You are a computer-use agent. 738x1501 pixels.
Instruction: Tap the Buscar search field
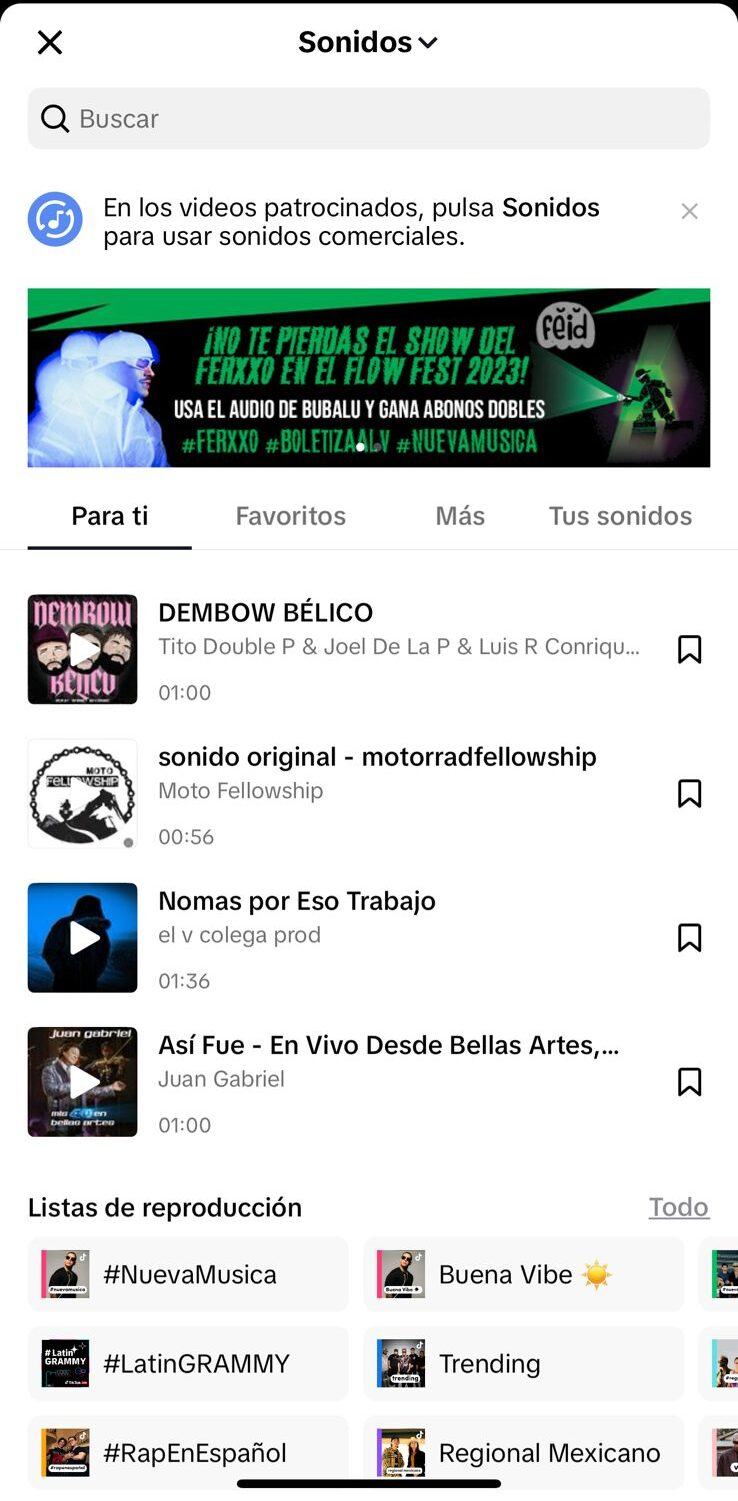[369, 118]
